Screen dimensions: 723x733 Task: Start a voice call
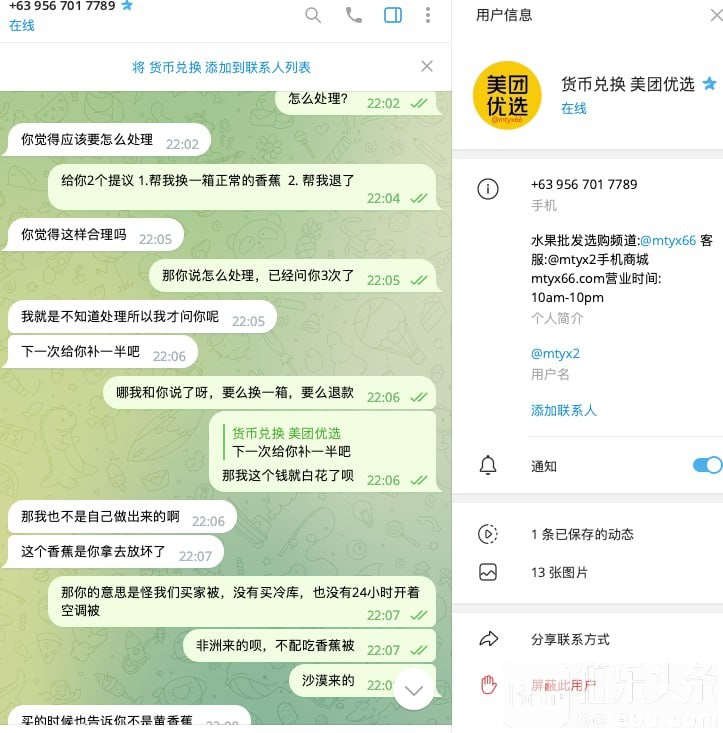click(353, 15)
